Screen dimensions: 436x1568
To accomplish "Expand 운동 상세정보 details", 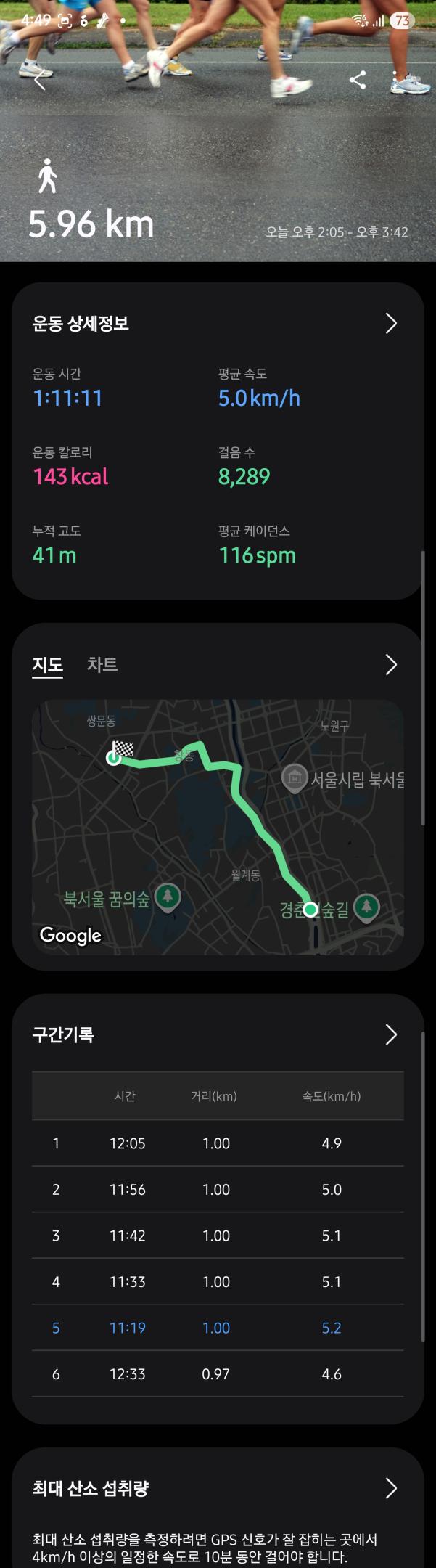I will (x=390, y=323).
